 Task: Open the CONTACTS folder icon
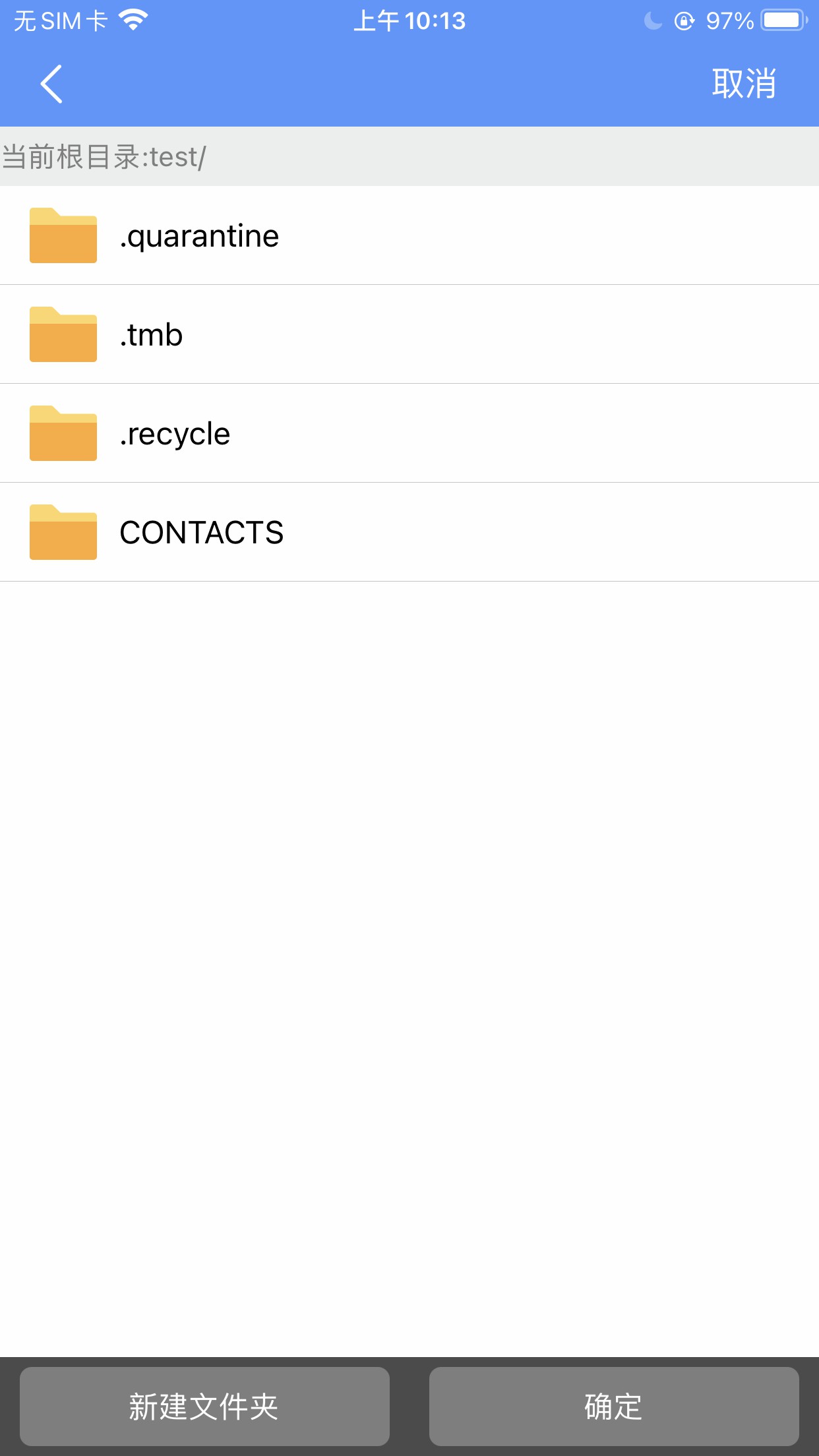[x=63, y=532]
